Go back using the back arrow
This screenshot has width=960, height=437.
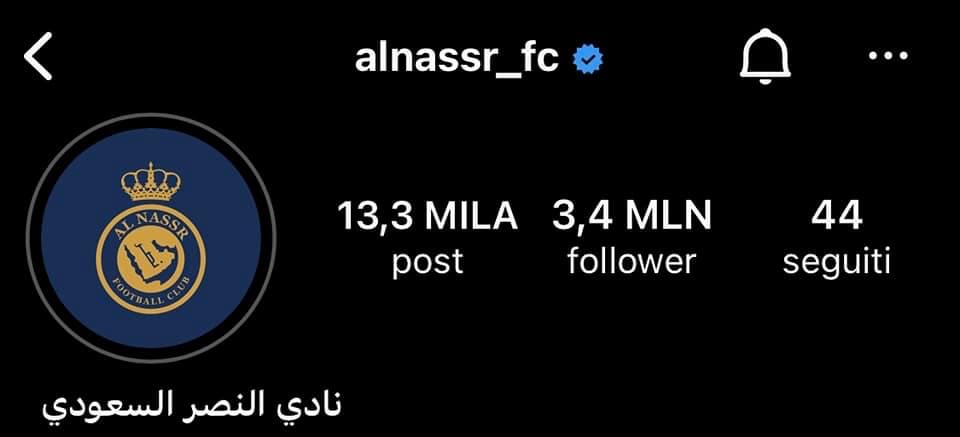coord(38,58)
